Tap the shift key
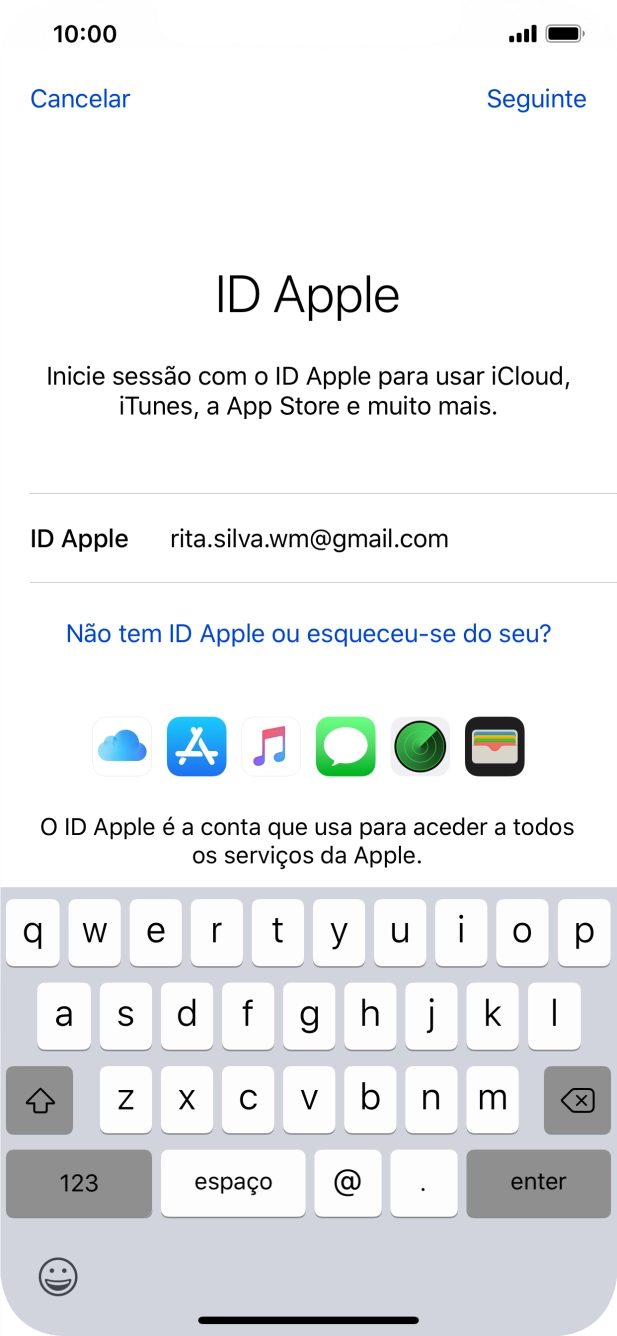This screenshot has width=617, height=1336. (x=40, y=1100)
